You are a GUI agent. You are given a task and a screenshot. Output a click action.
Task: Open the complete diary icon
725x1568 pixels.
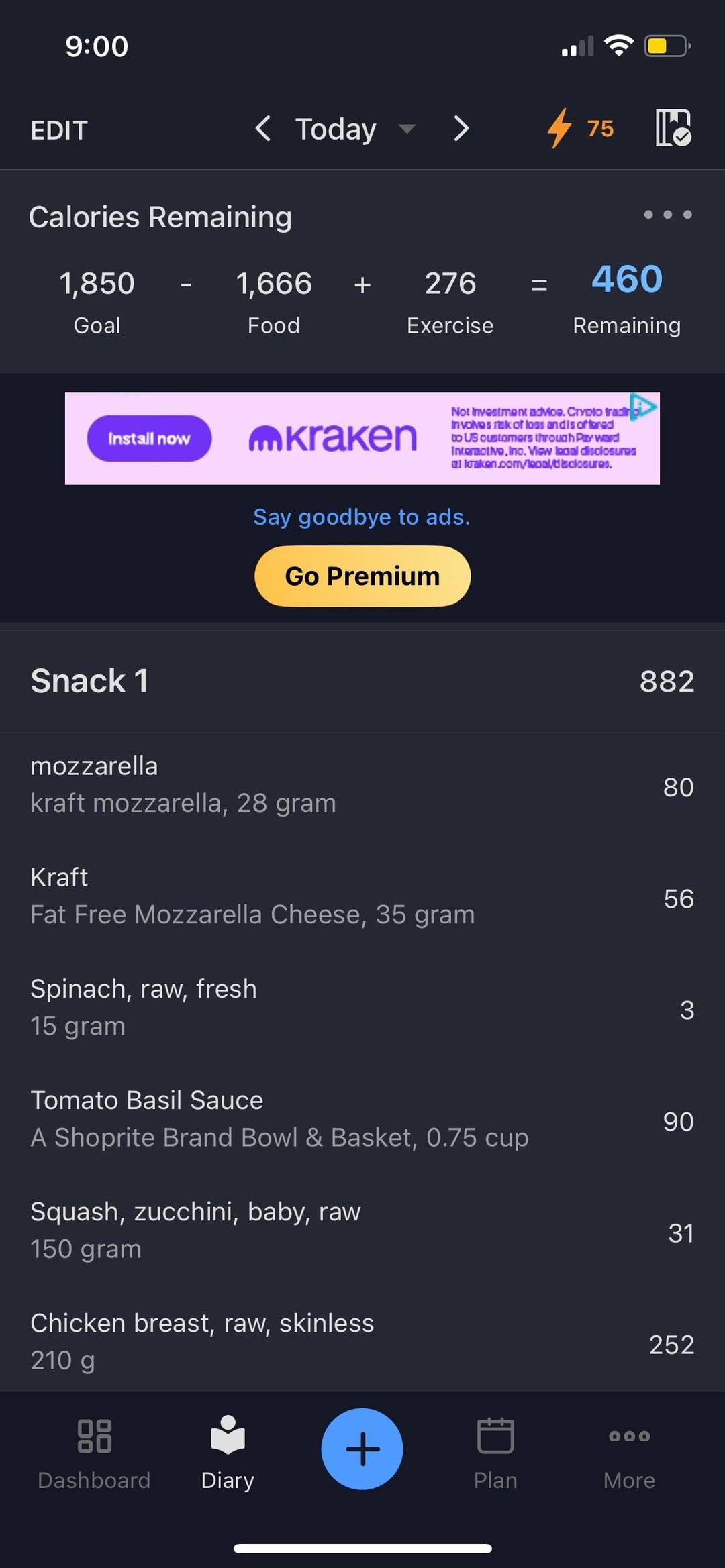tap(673, 127)
